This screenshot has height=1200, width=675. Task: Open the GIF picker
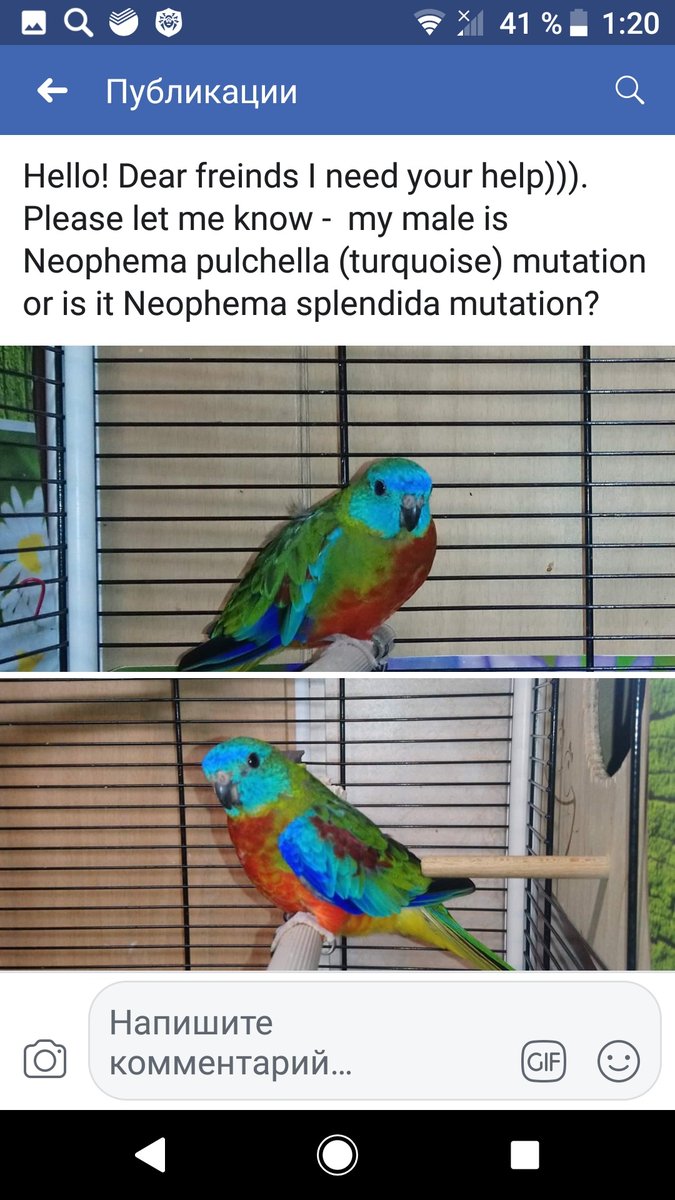point(543,1060)
